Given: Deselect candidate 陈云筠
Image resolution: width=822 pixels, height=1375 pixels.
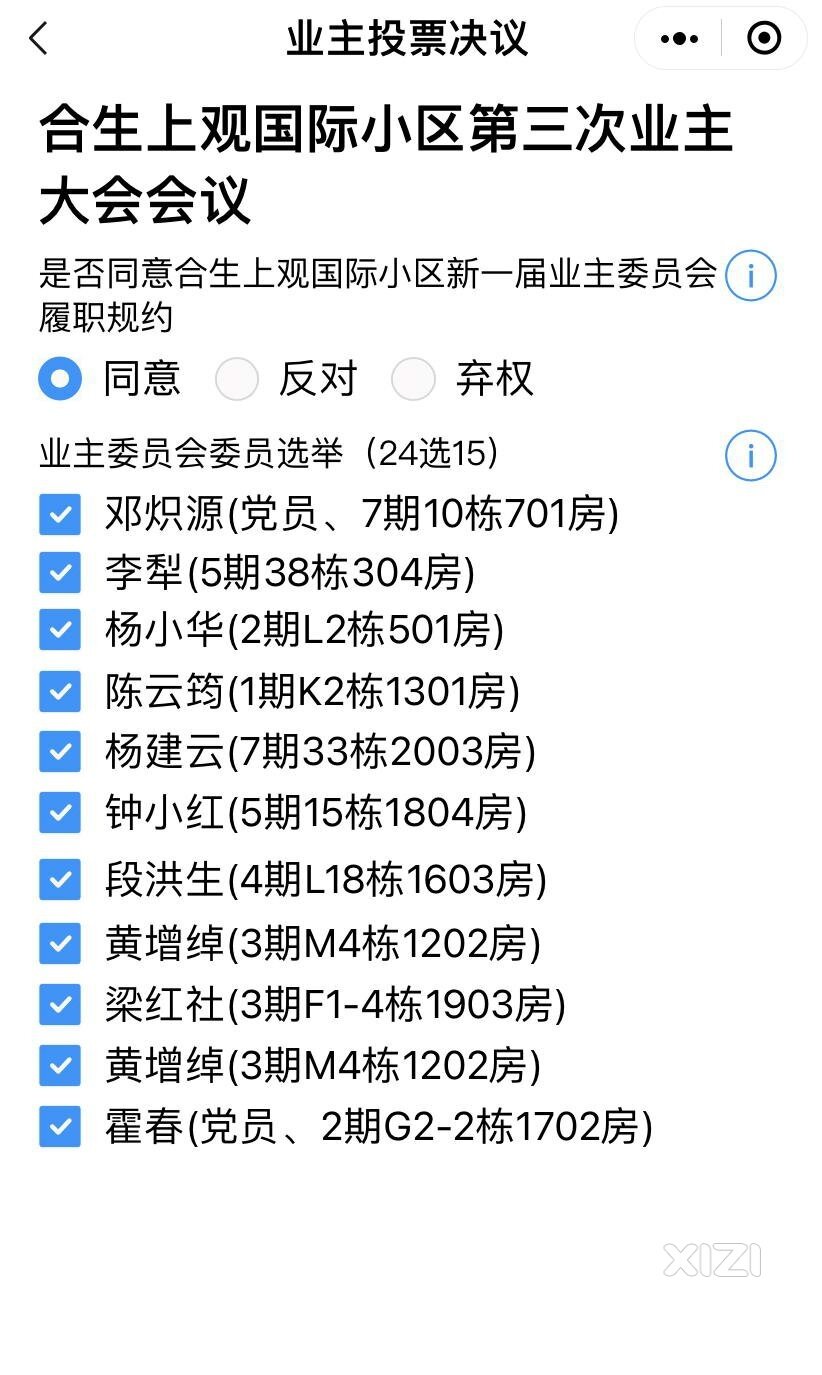Looking at the screenshot, I should tap(60, 691).
